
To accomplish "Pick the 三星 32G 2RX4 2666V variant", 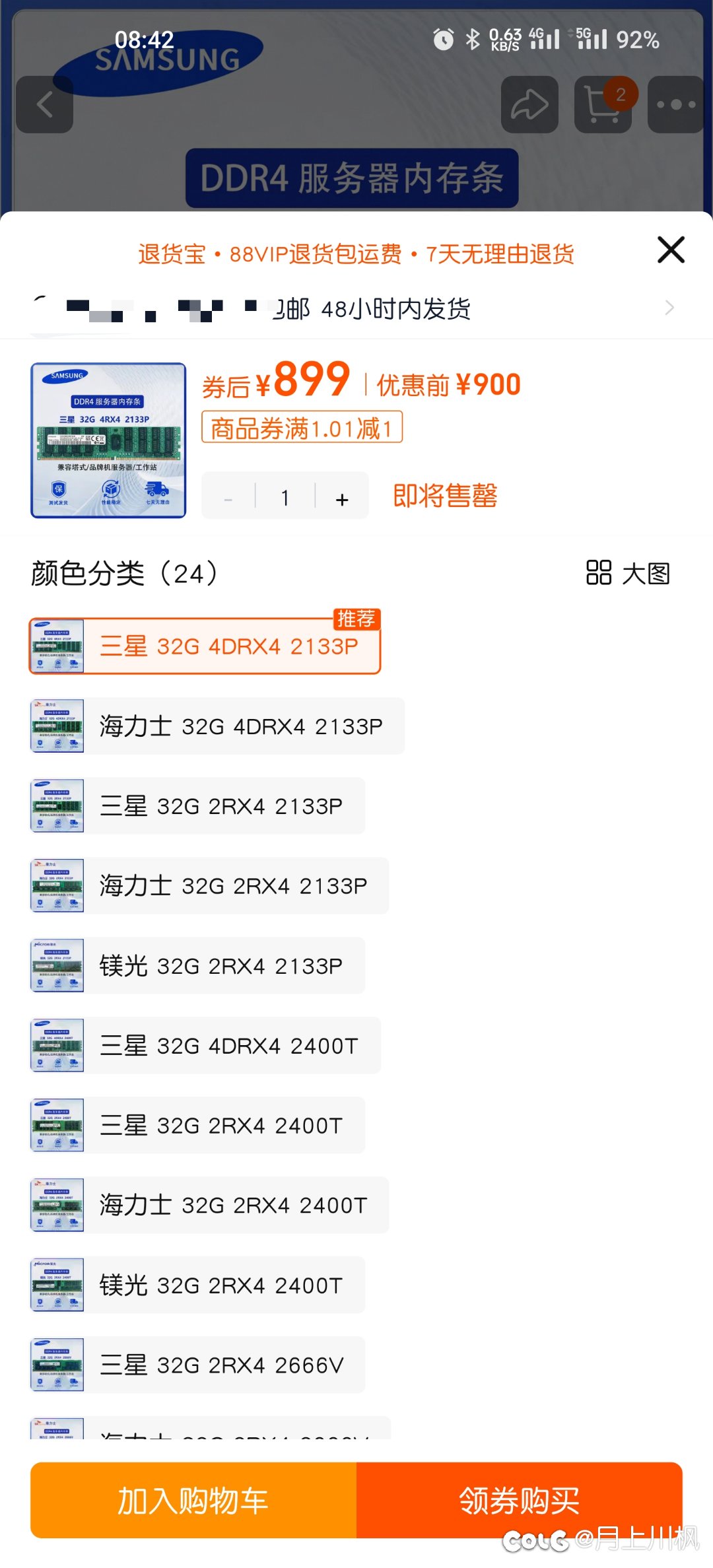I will 197,1365.
